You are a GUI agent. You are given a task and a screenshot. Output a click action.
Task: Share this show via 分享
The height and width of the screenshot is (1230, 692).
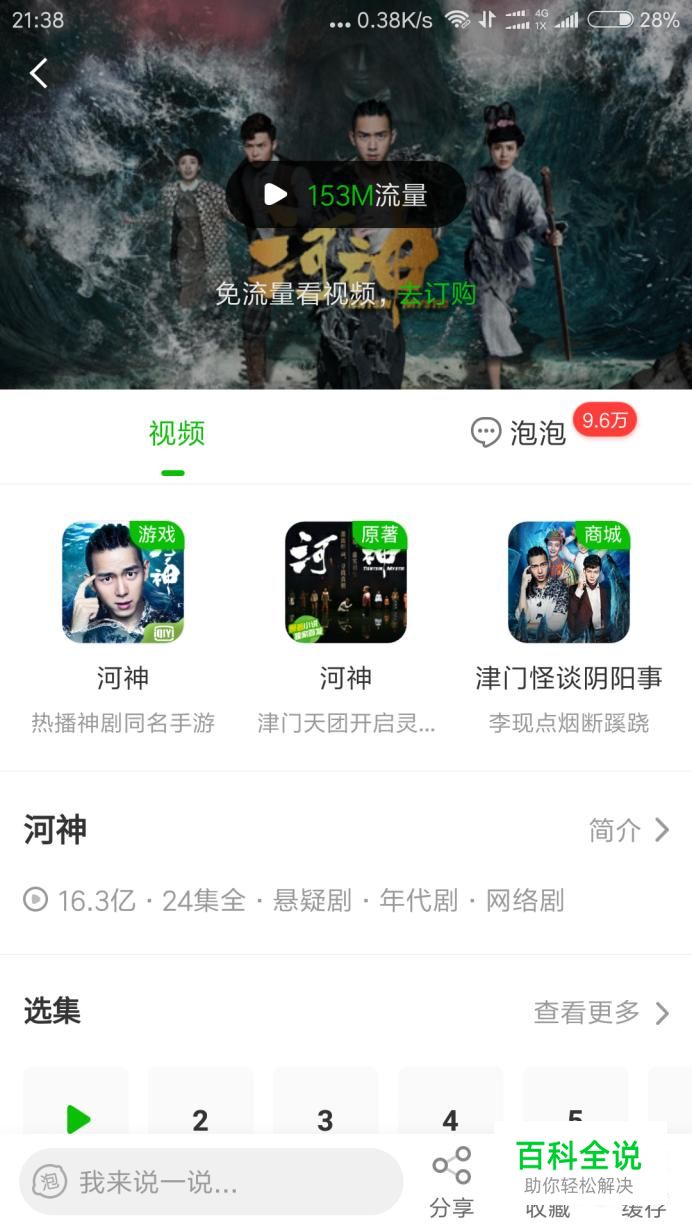point(451,1182)
